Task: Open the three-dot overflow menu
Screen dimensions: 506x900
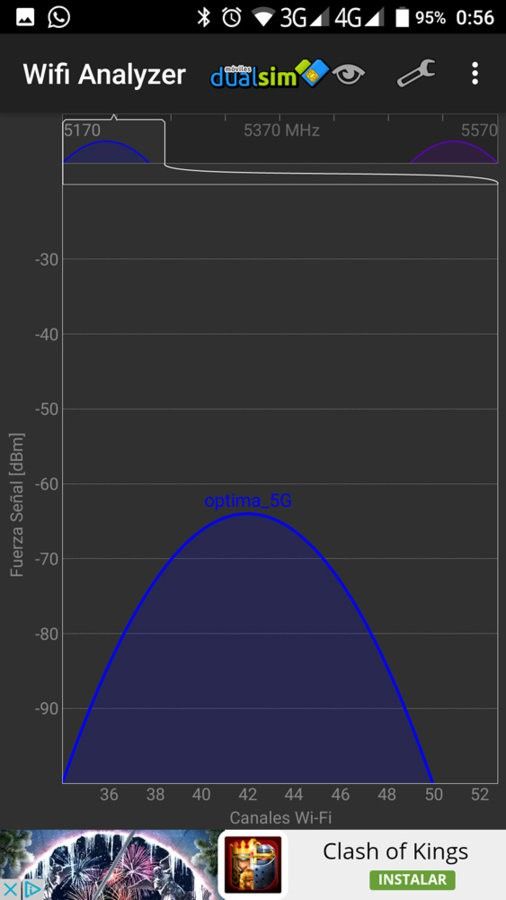Action: pos(475,73)
